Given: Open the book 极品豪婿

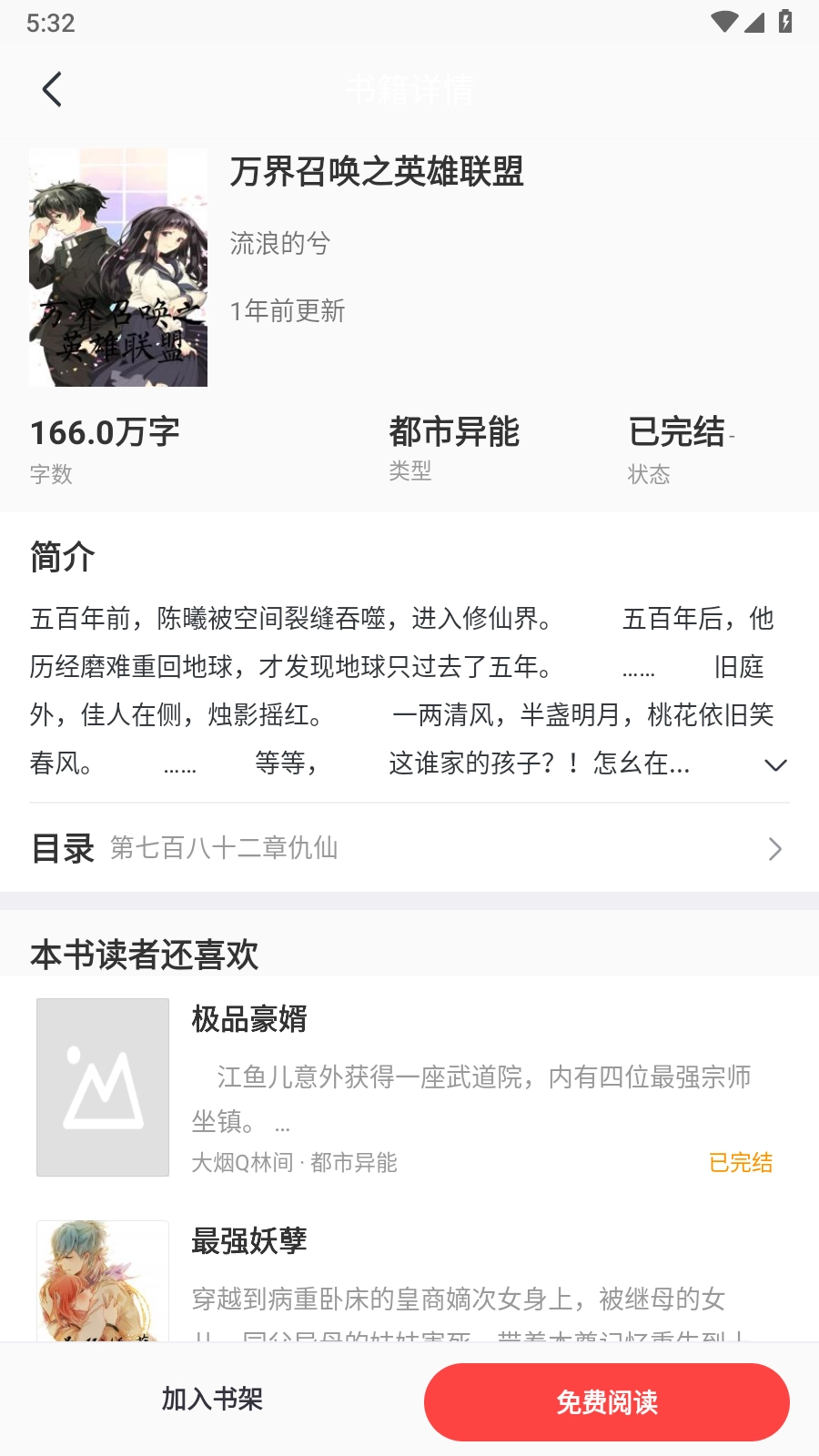Looking at the screenshot, I should (249, 1020).
